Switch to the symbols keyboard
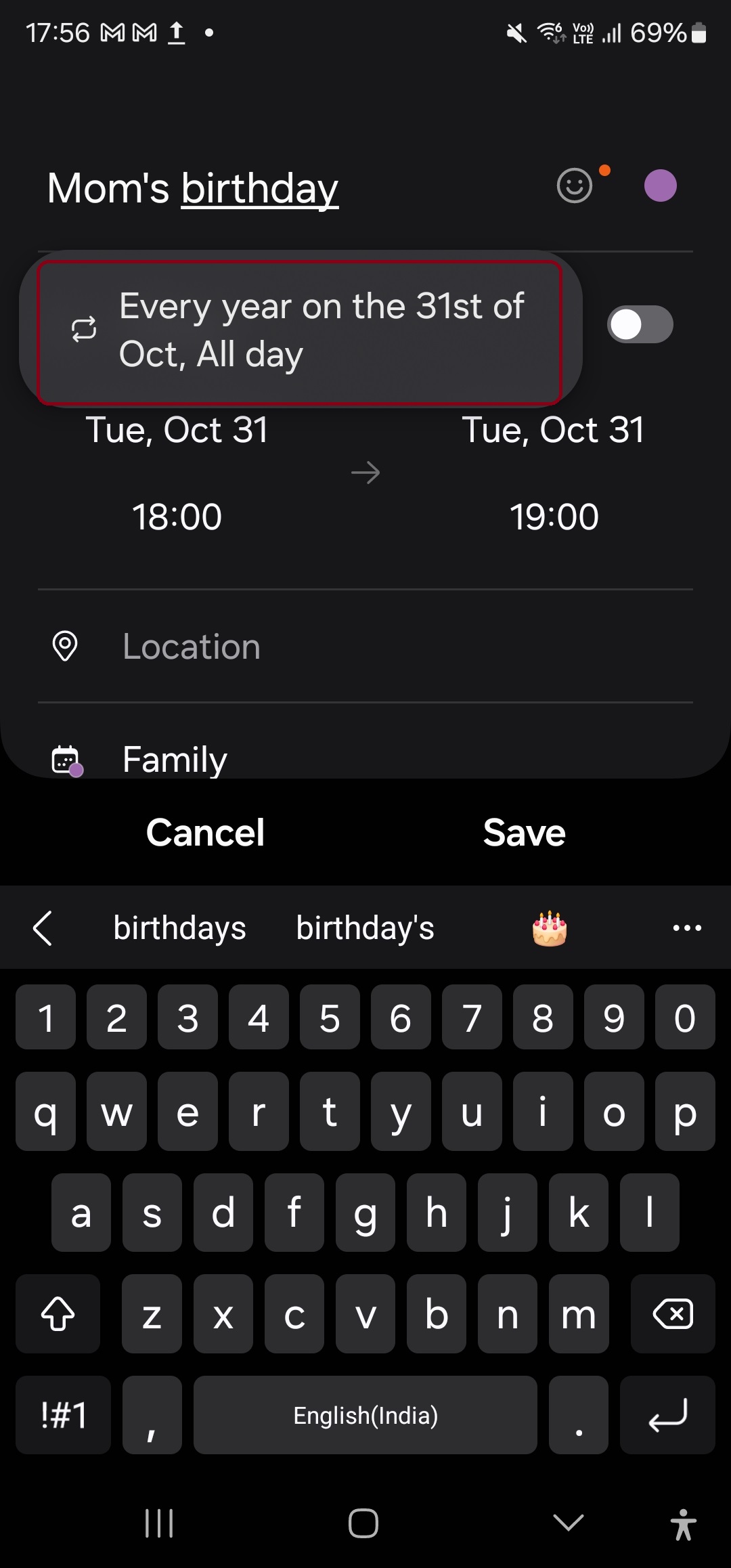731x1568 pixels. (63, 1415)
